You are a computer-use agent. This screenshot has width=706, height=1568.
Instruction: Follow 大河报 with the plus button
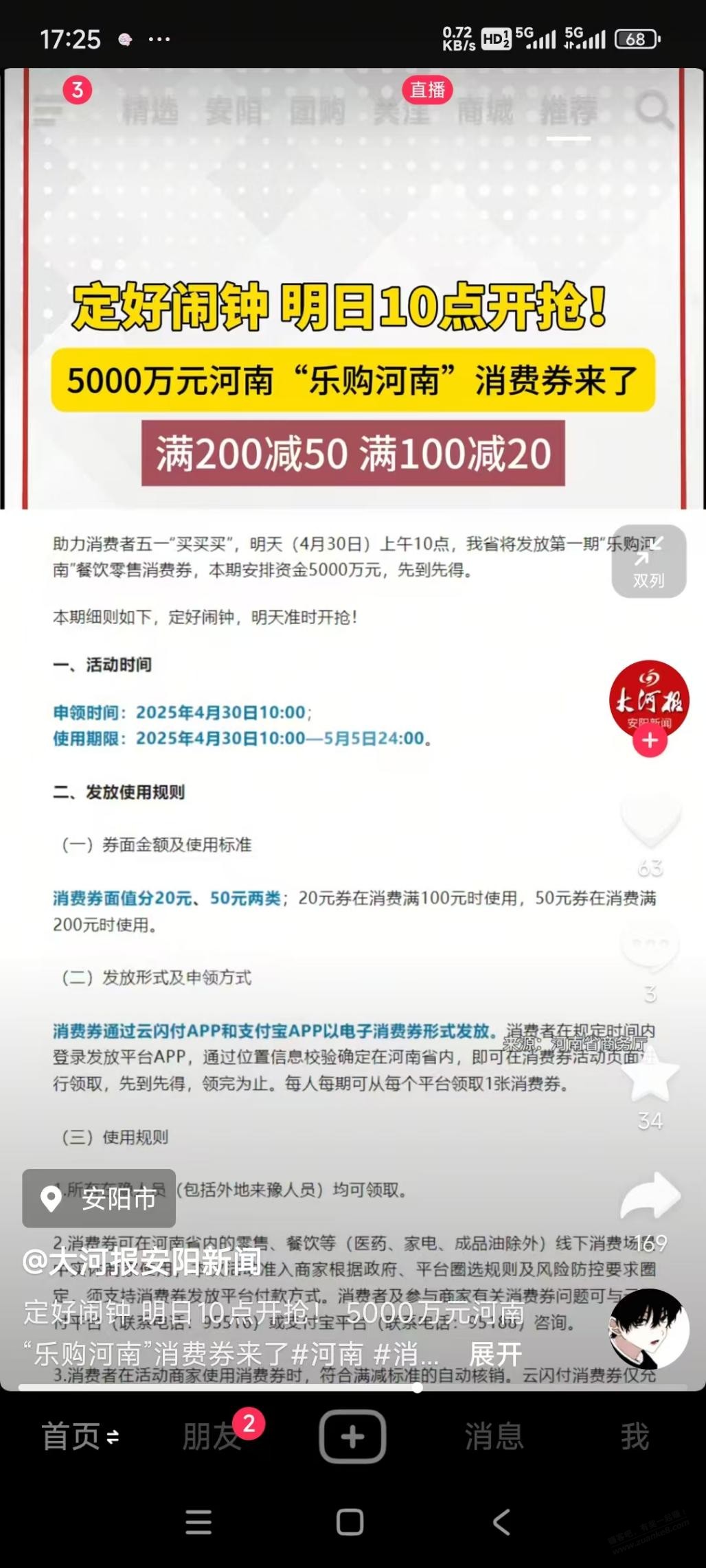tap(650, 740)
